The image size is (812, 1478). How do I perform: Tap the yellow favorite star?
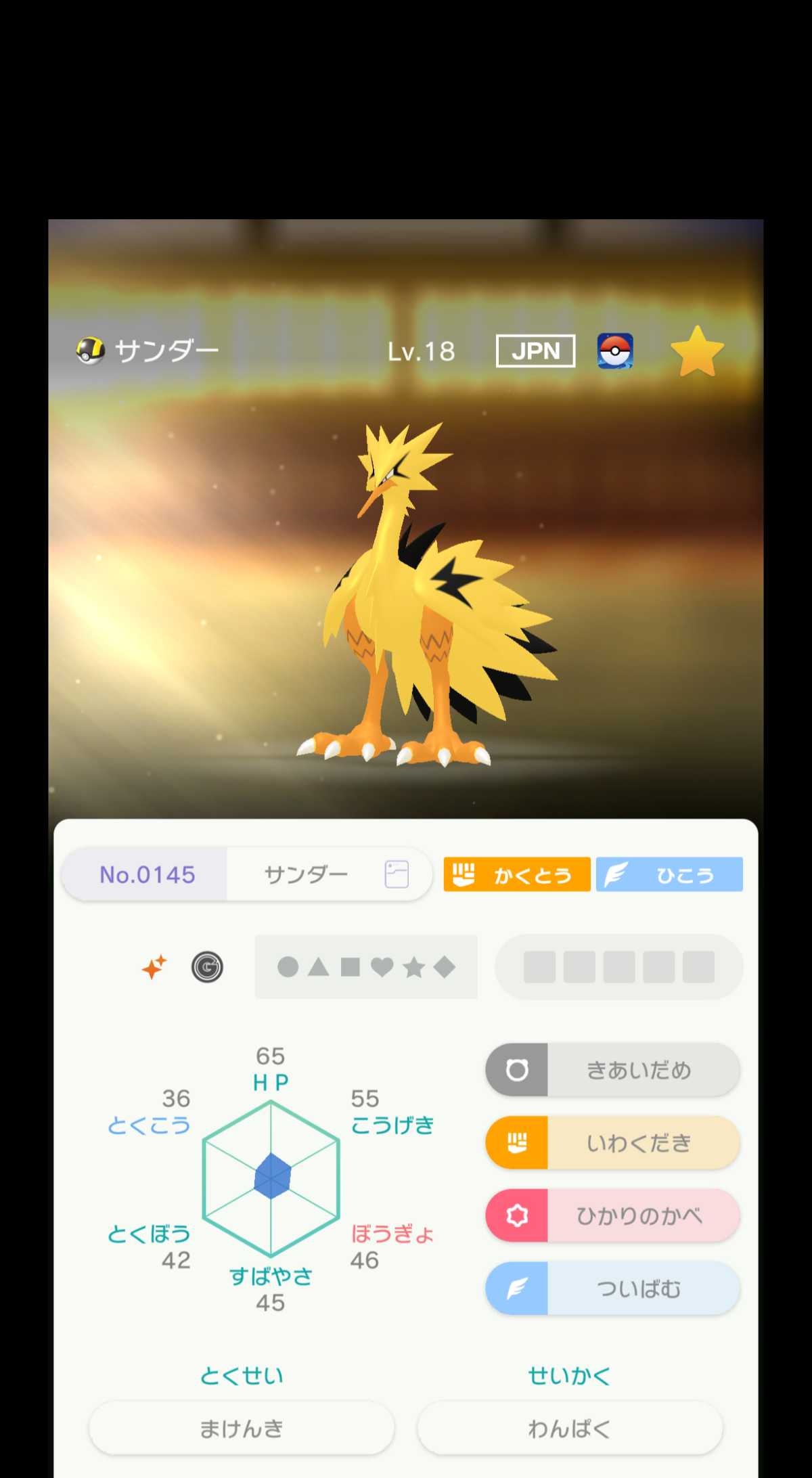point(696,351)
